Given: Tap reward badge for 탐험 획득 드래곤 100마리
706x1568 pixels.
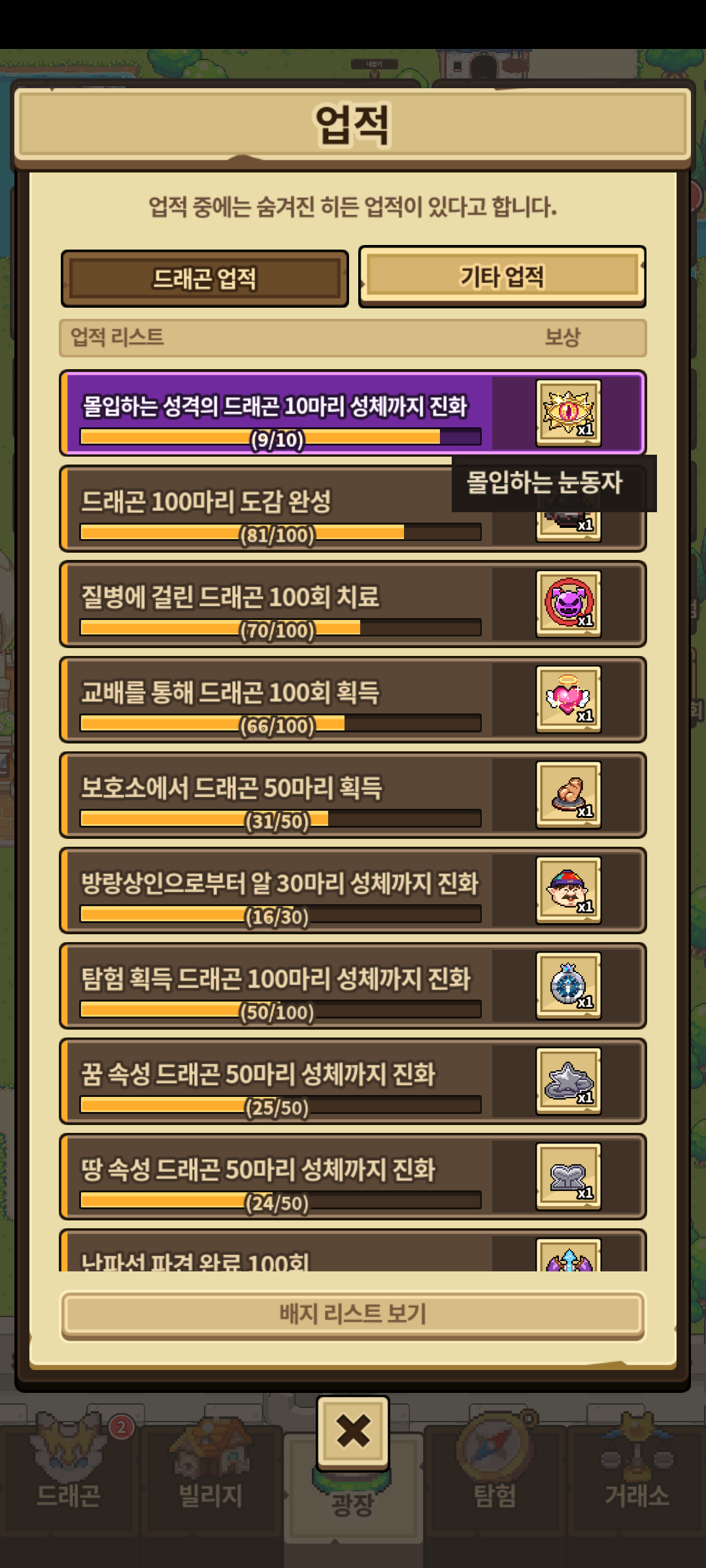Looking at the screenshot, I should [568, 985].
